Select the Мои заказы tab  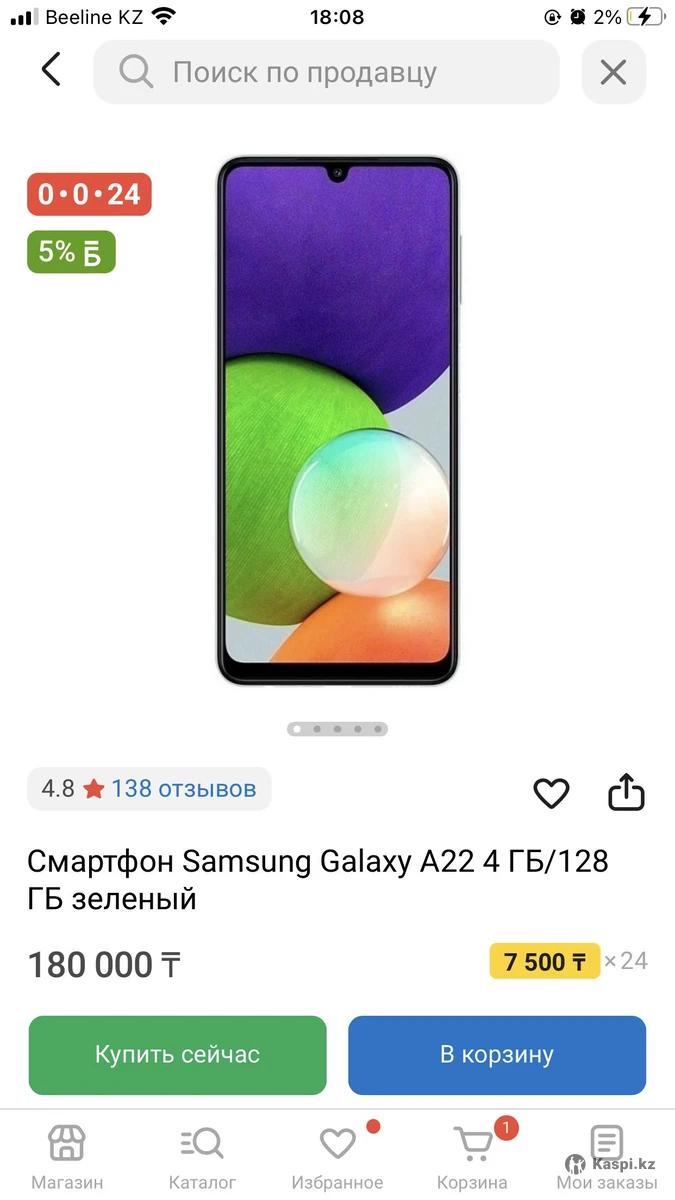pos(607,1156)
